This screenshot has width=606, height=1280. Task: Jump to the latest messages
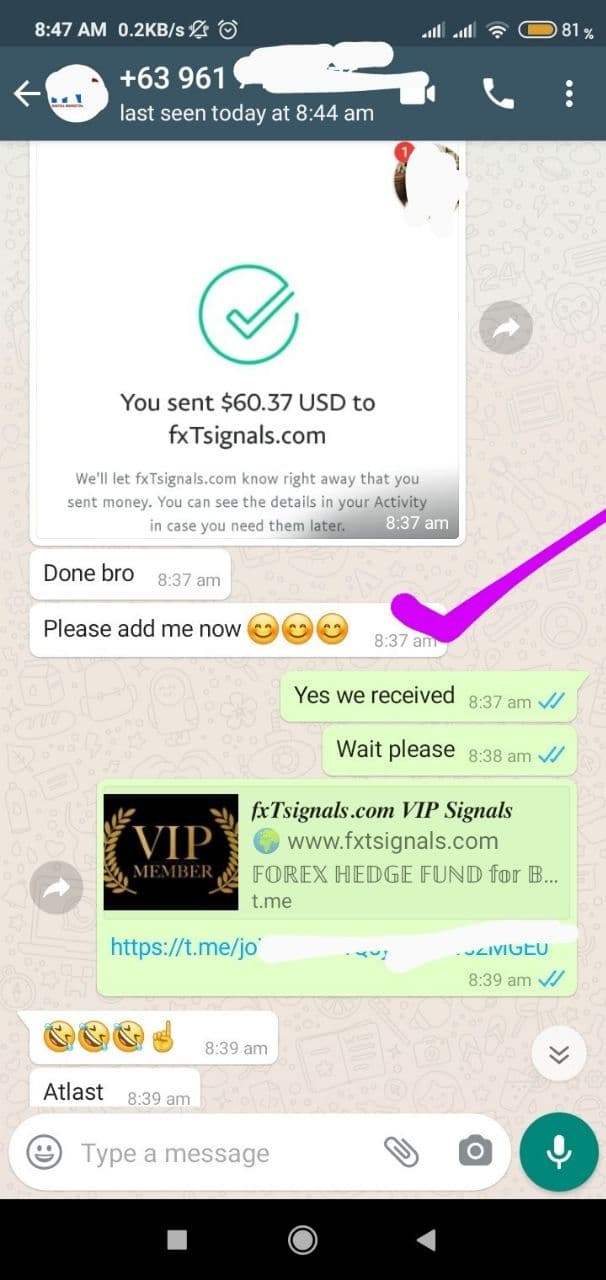[559, 1053]
